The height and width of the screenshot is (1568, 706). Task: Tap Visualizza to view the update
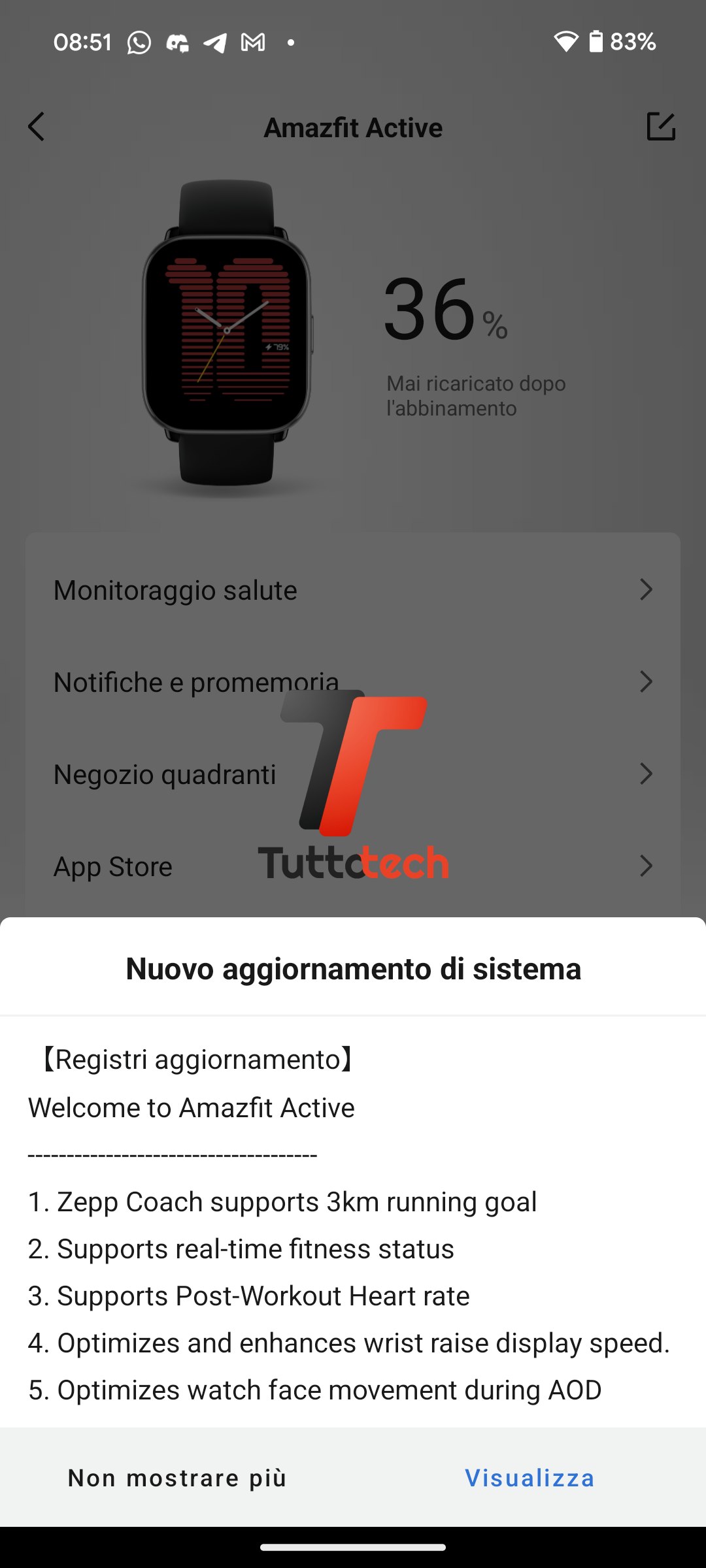coord(529,1477)
